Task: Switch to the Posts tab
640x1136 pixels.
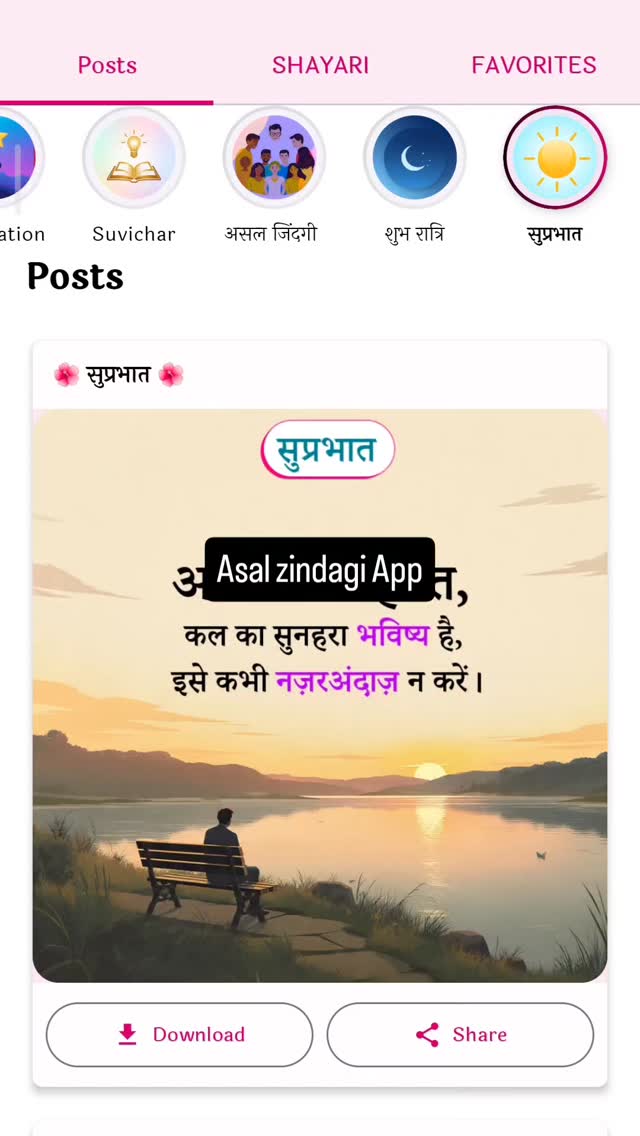Action: click(x=107, y=66)
